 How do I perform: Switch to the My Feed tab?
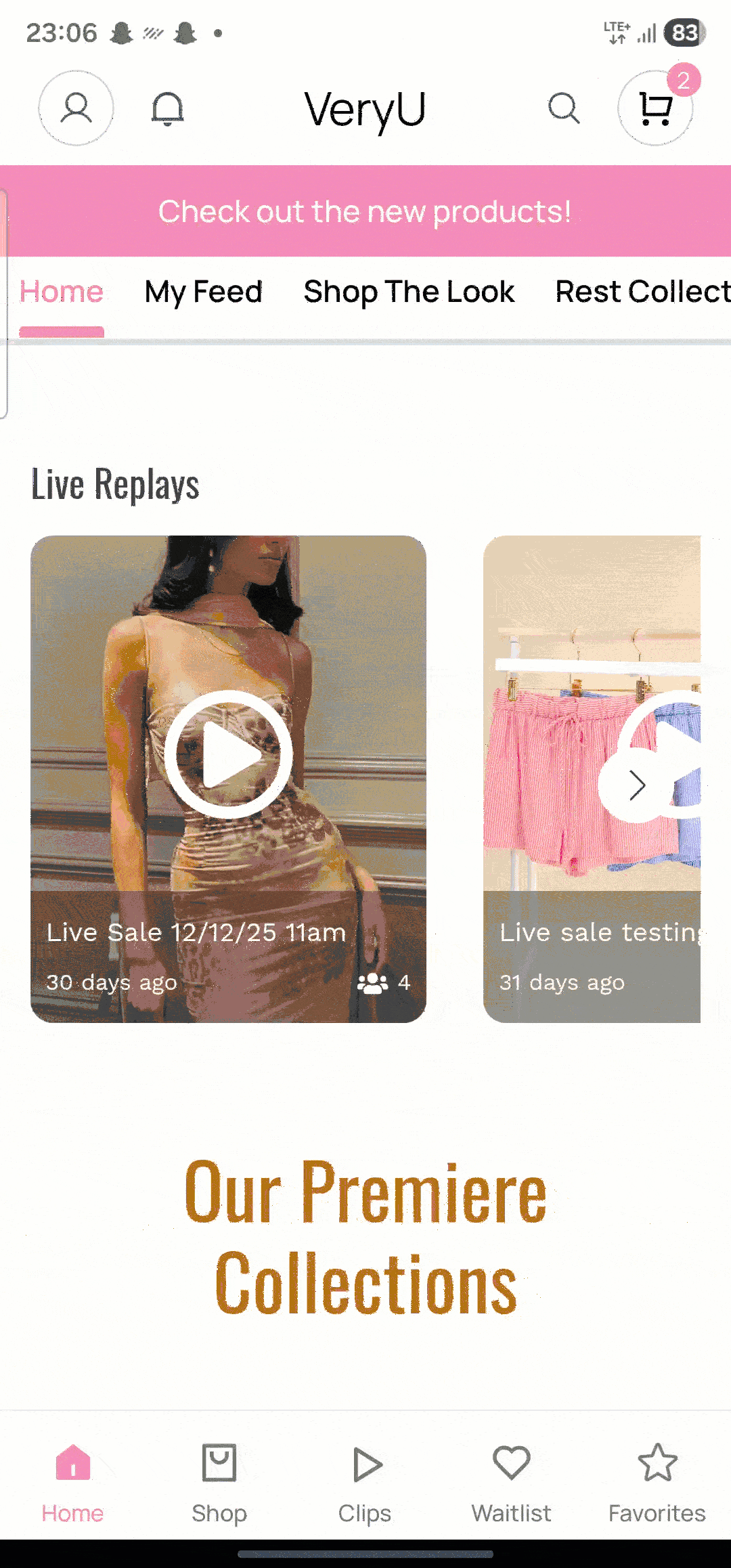(x=203, y=292)
